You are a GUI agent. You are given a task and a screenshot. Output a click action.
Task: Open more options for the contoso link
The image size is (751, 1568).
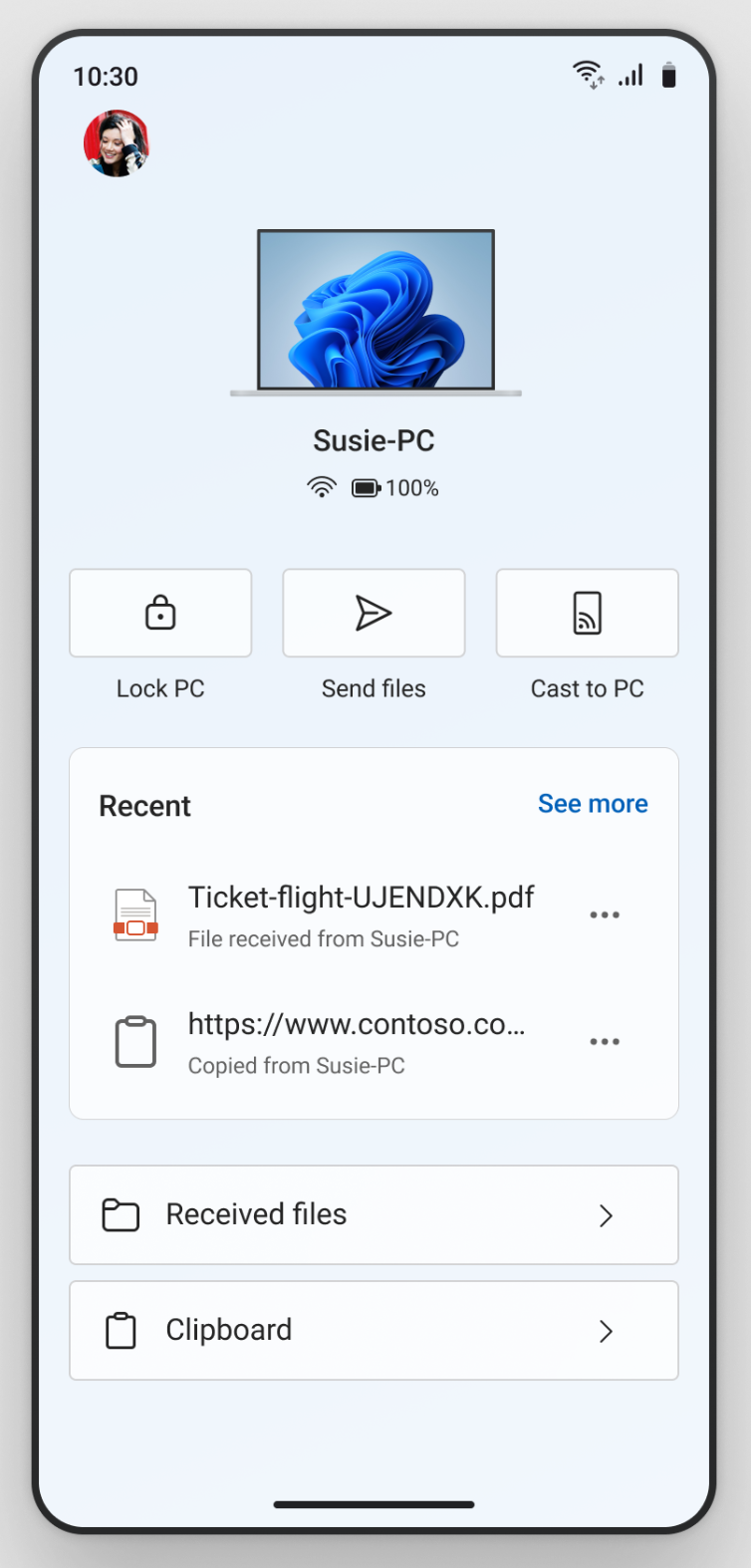tap(605, 1042)
